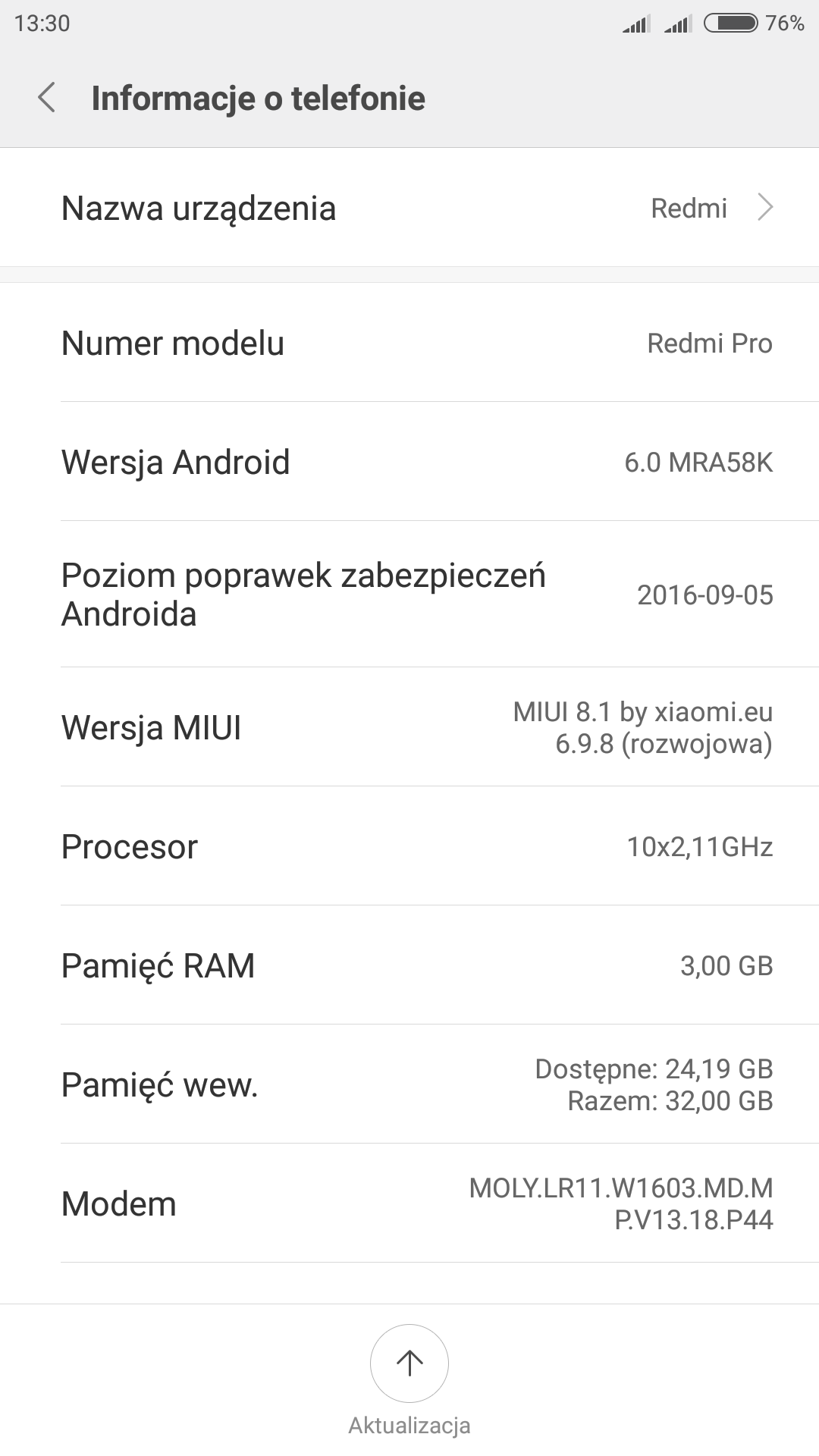Tap the Wersja MIUI row
This screenshot has height=1456, width=819.
pyautogui.click(x=409, y=727)
